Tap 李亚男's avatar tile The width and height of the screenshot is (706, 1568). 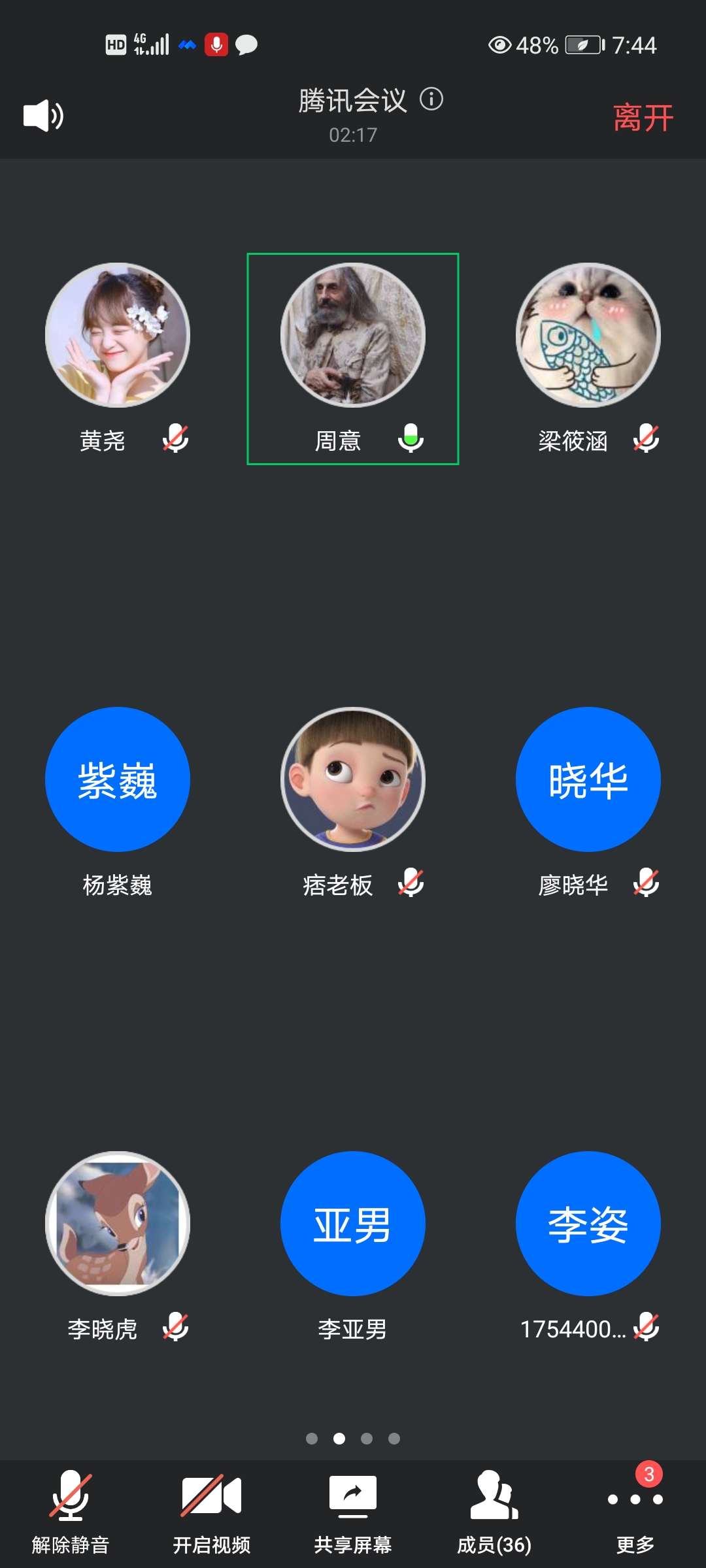(353, 1224)
